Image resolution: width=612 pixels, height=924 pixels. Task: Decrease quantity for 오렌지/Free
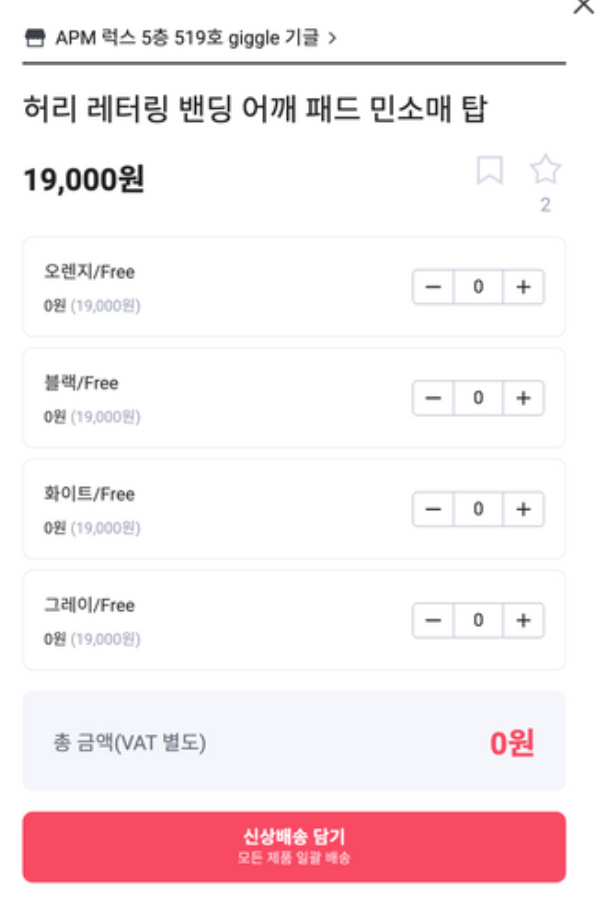(433, 287)
